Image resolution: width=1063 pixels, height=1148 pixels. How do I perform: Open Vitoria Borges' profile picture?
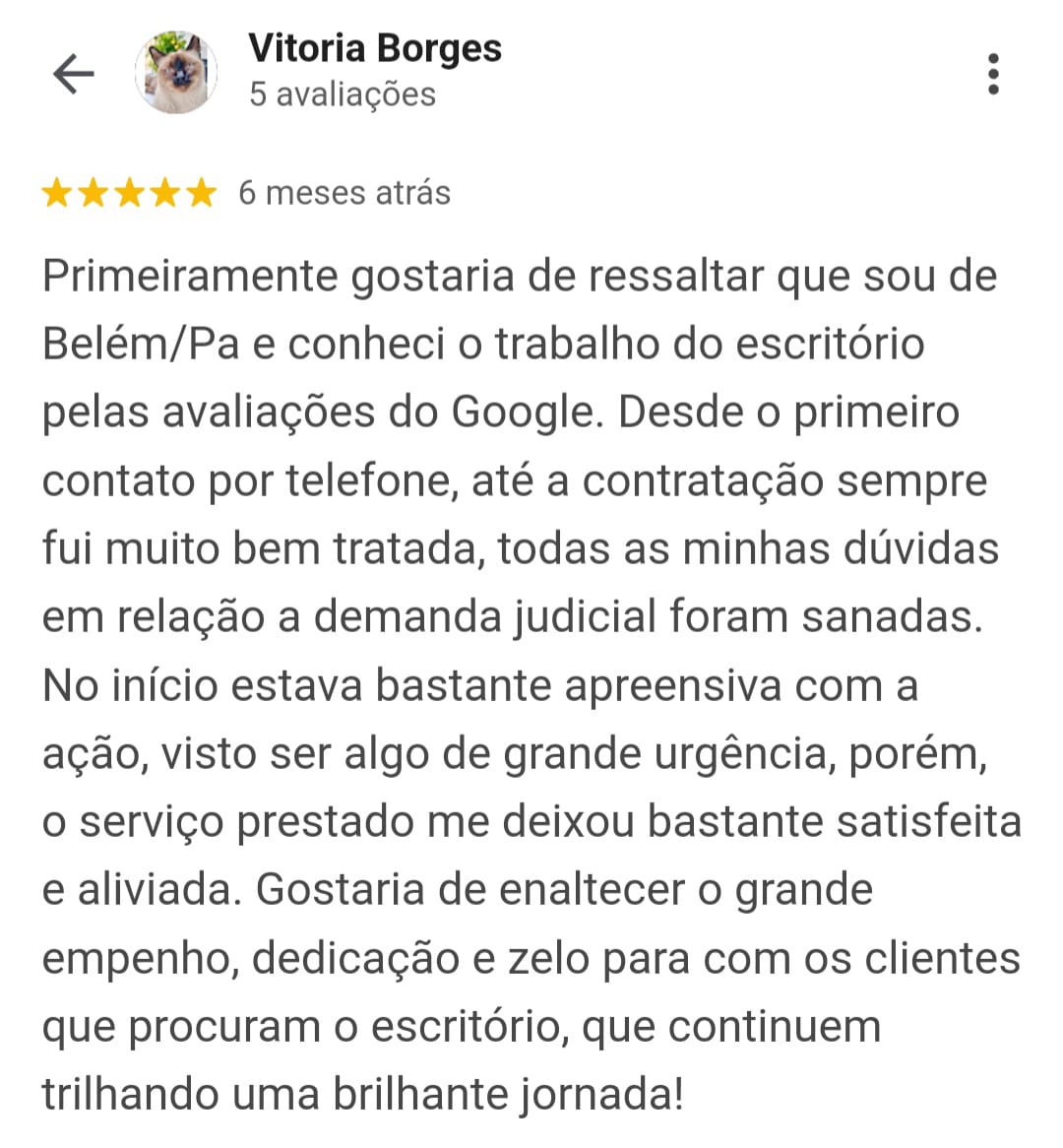point(176,72)
